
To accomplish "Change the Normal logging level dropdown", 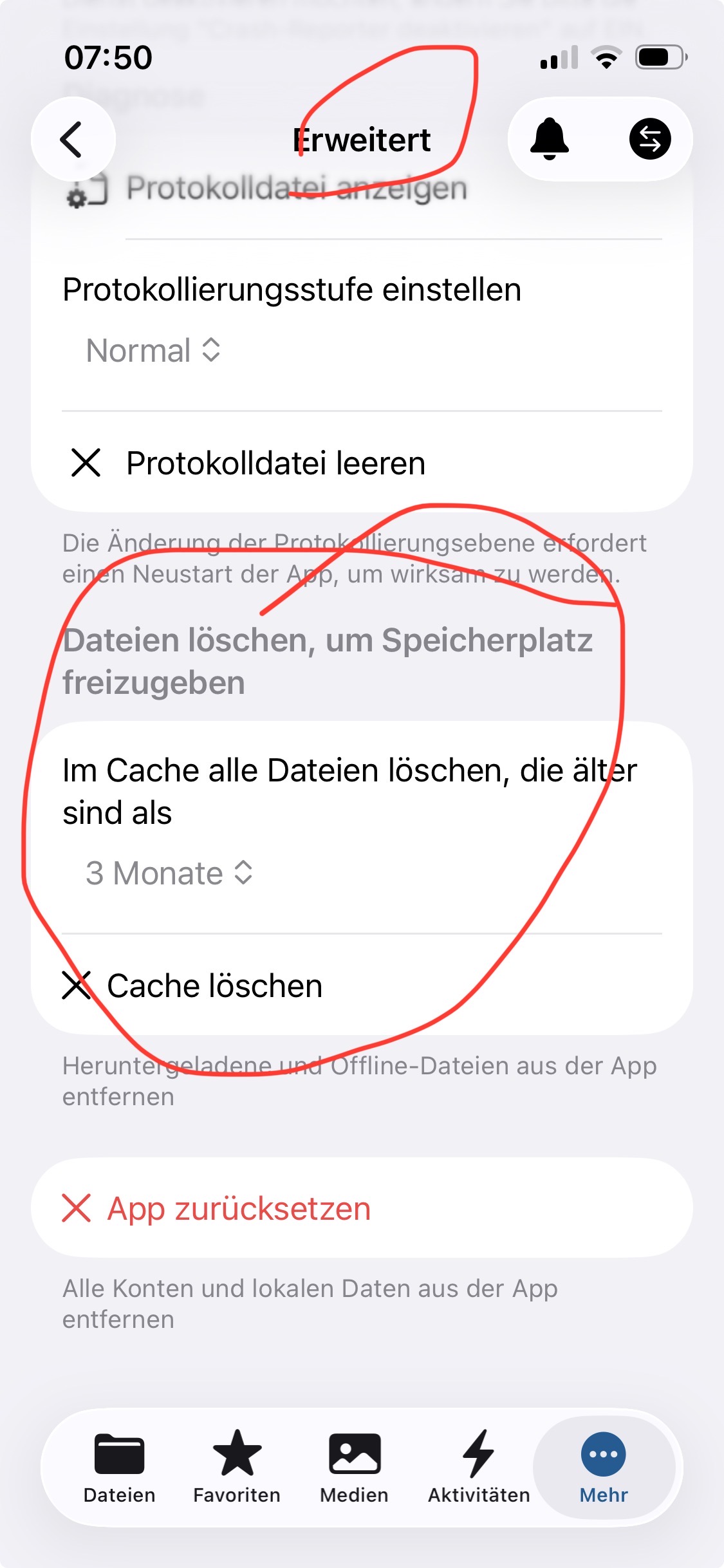I will pos(153,351).
